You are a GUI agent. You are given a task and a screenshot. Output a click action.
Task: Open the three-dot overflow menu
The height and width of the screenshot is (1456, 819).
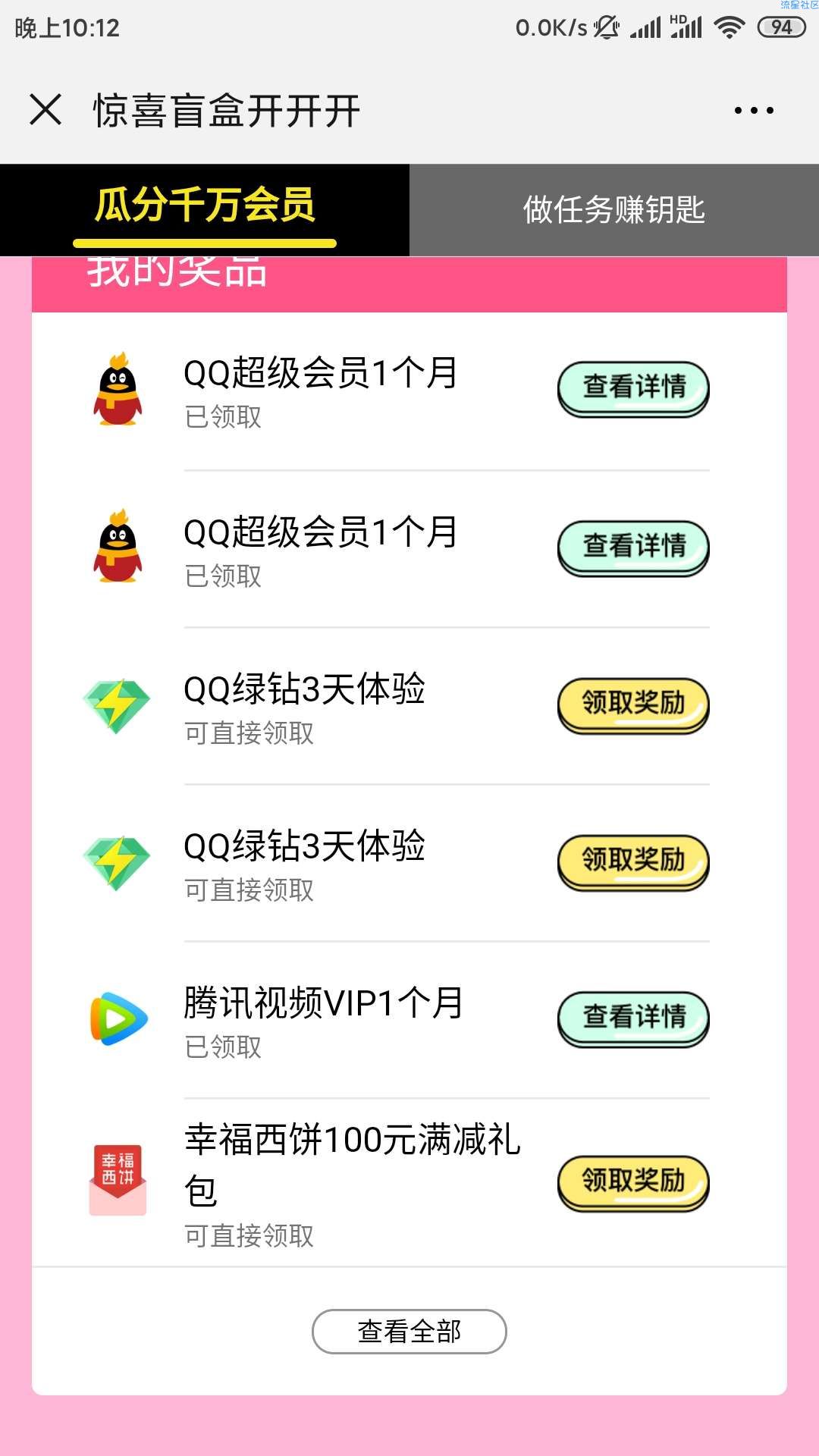[754, 111]
